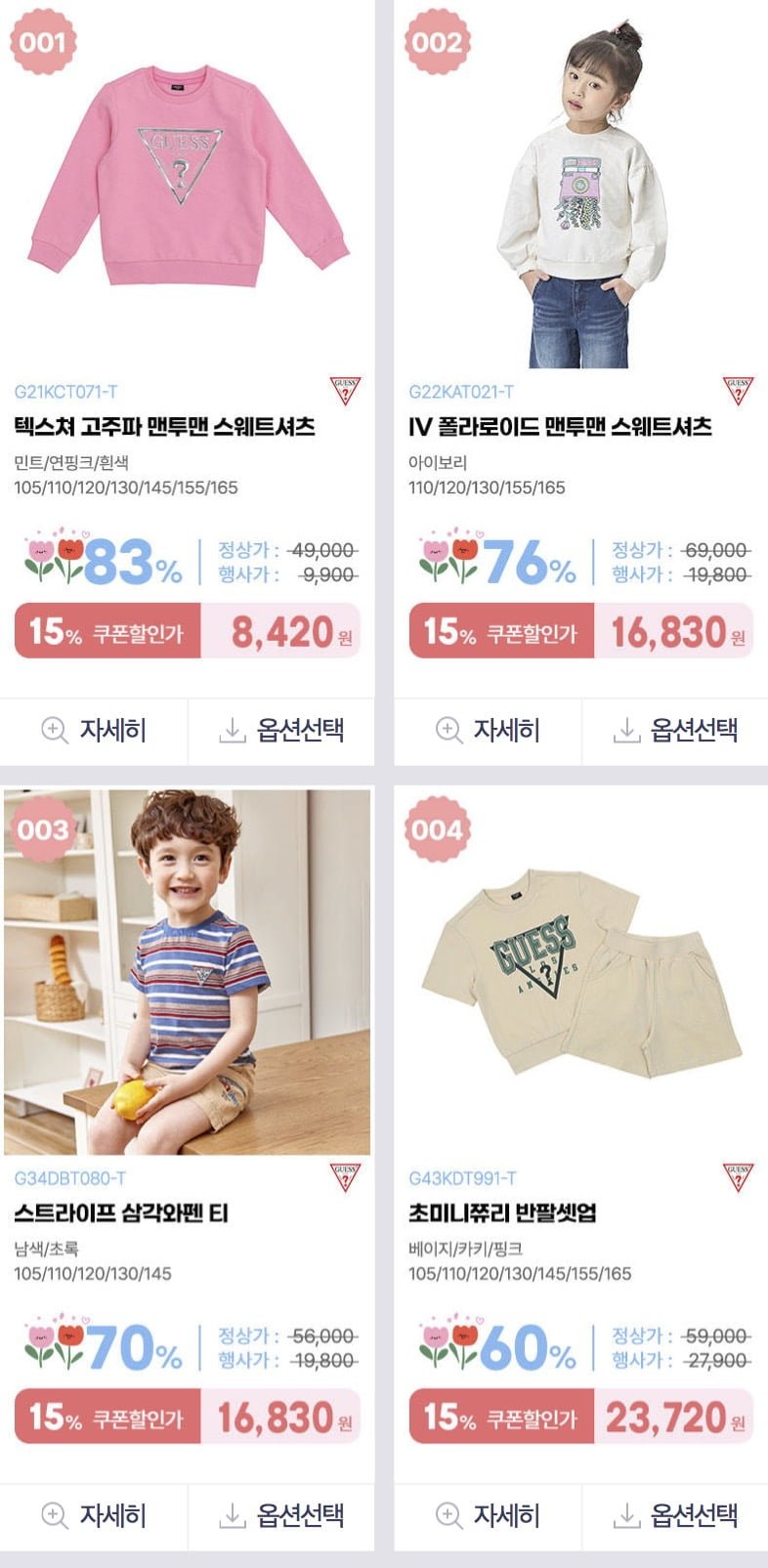View details of IV 폴라로이드 맨투맨 스웨트셔츠
The image size is (768, 1568).
tap(488, 731)
